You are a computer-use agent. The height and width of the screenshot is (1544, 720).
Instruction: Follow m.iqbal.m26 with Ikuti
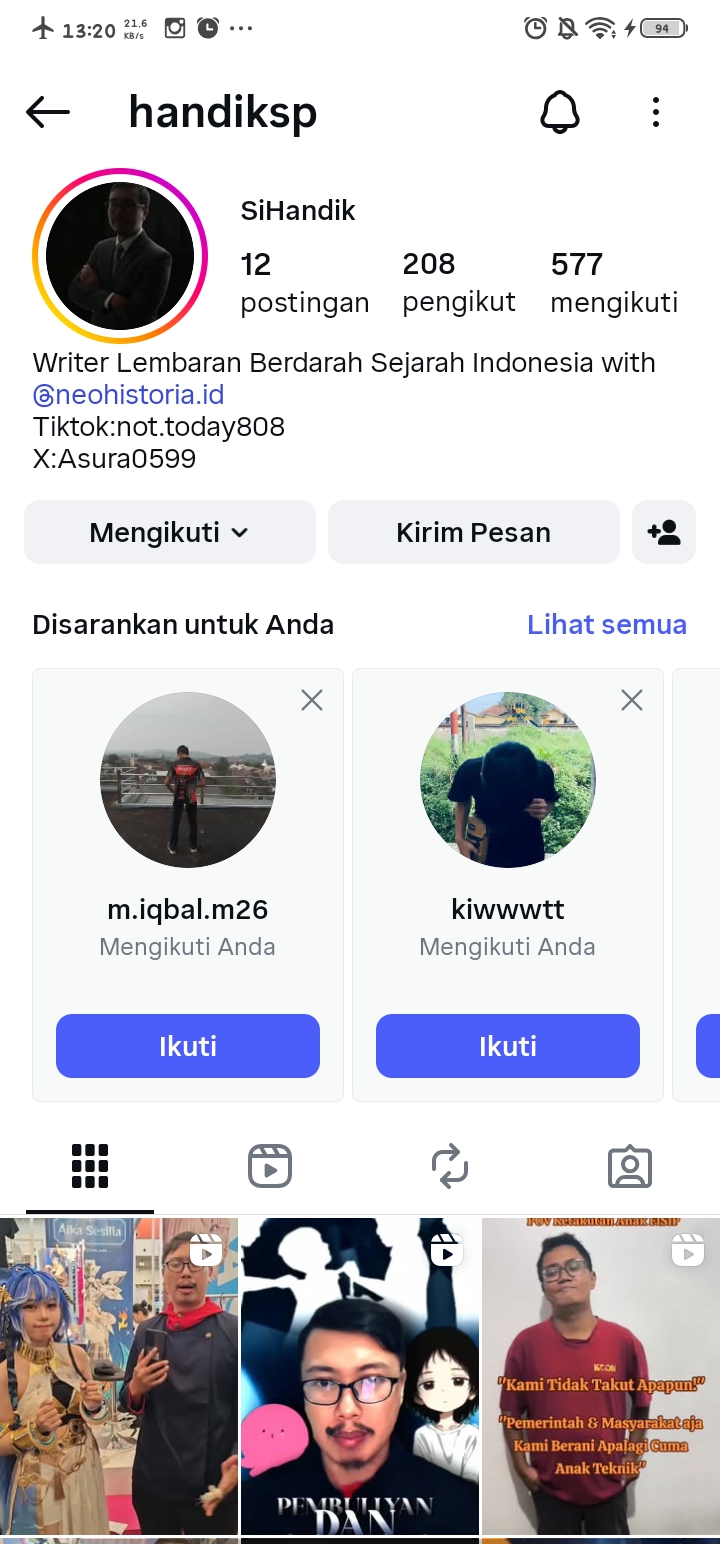188,1046
